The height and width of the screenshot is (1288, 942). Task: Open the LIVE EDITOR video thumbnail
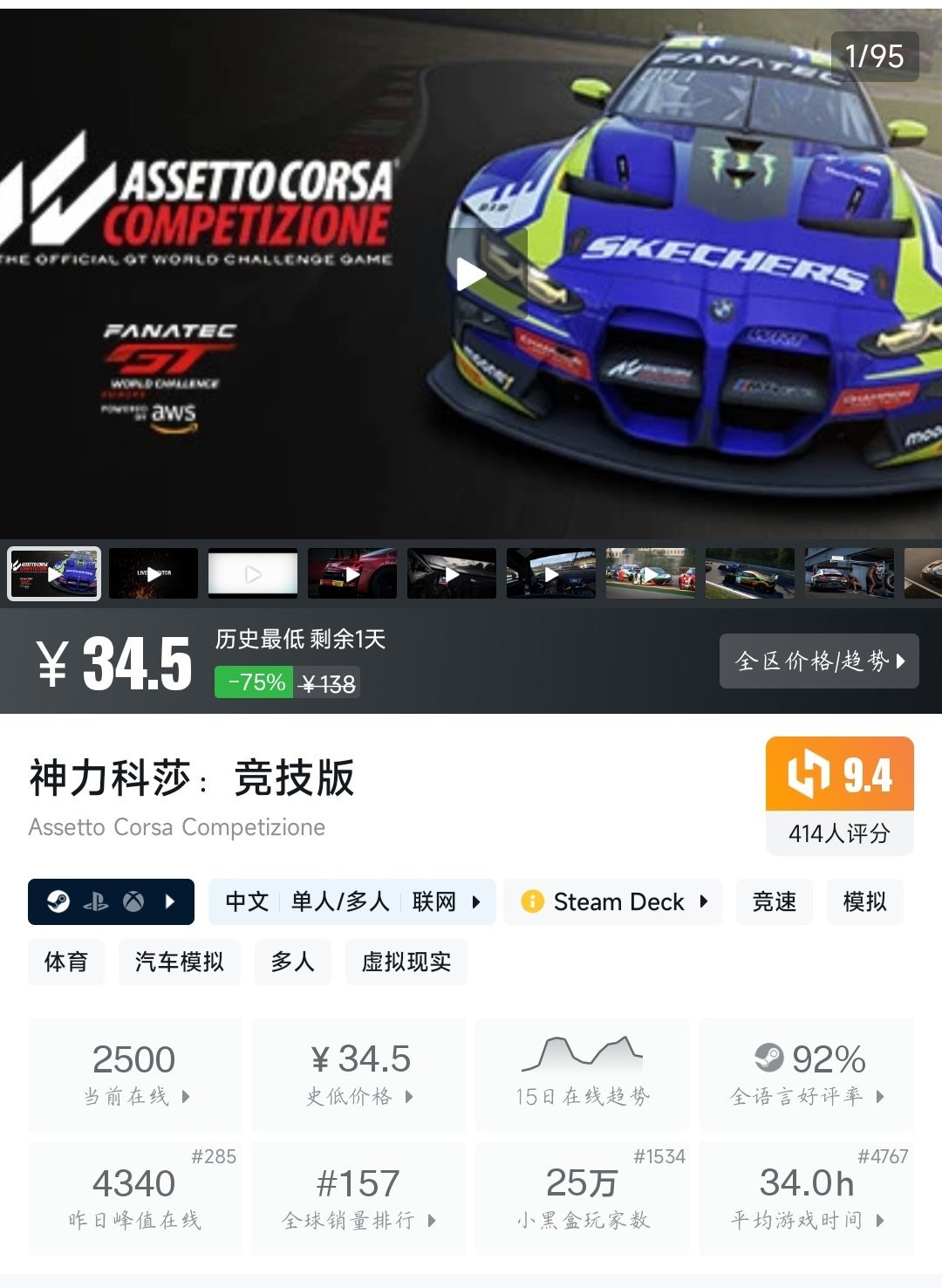coord(154,573)
